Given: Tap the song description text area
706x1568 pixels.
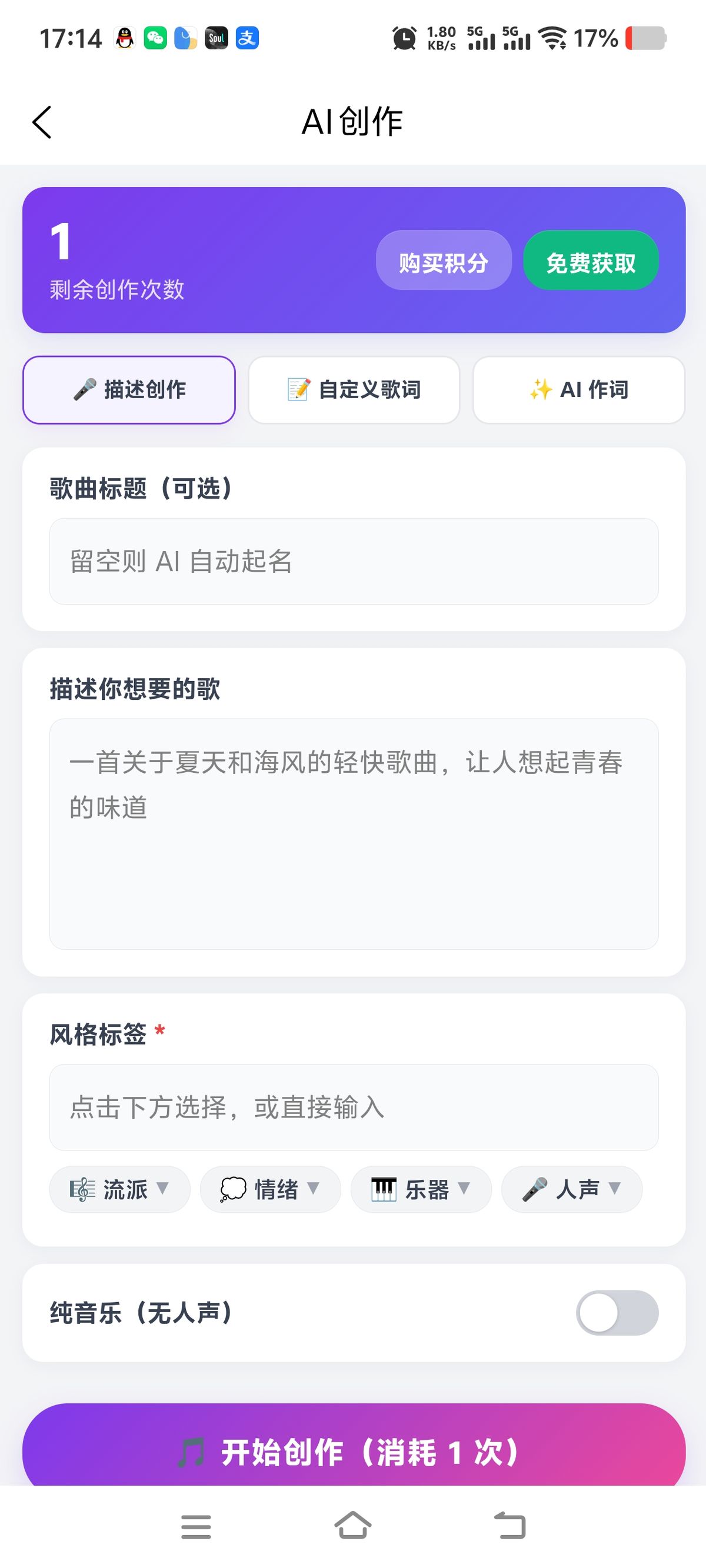Looking at the screenshot, I should coord(354,834).
